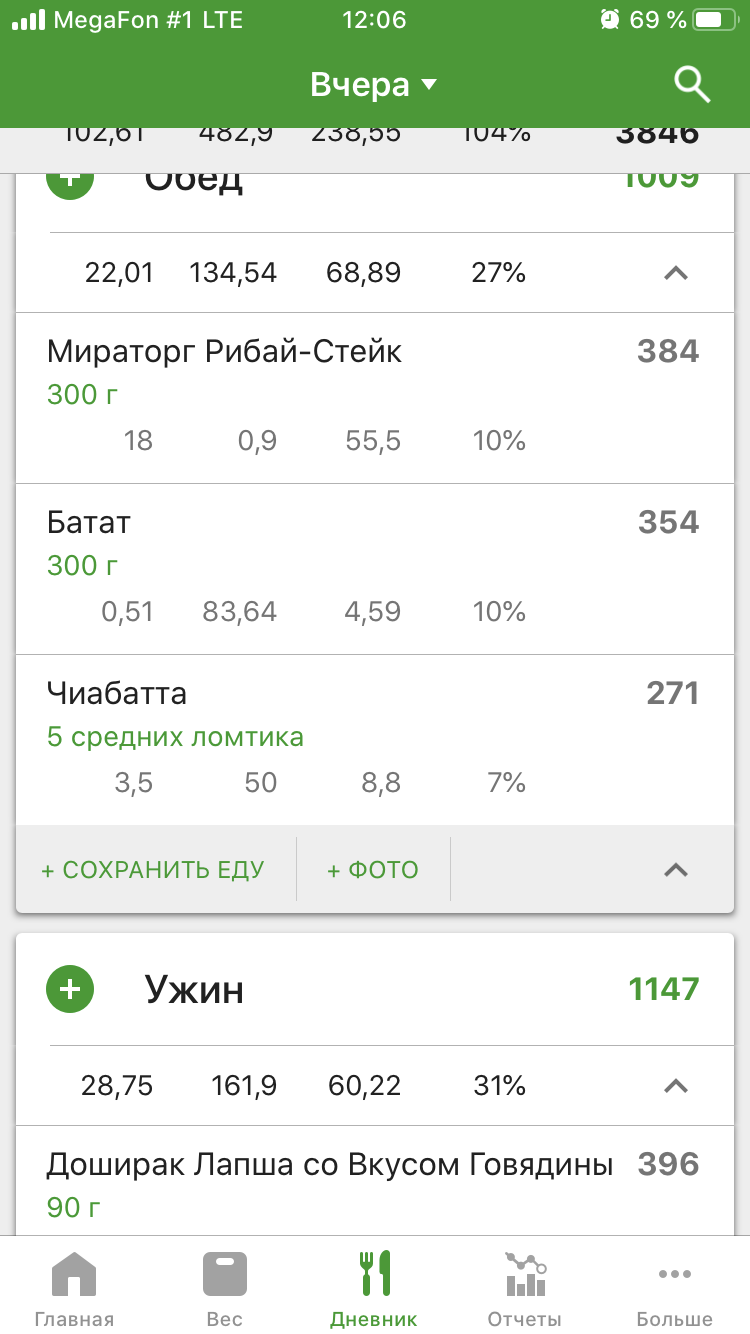Collapse the Обед nutrient summary chevron

(x=676, y=273)
